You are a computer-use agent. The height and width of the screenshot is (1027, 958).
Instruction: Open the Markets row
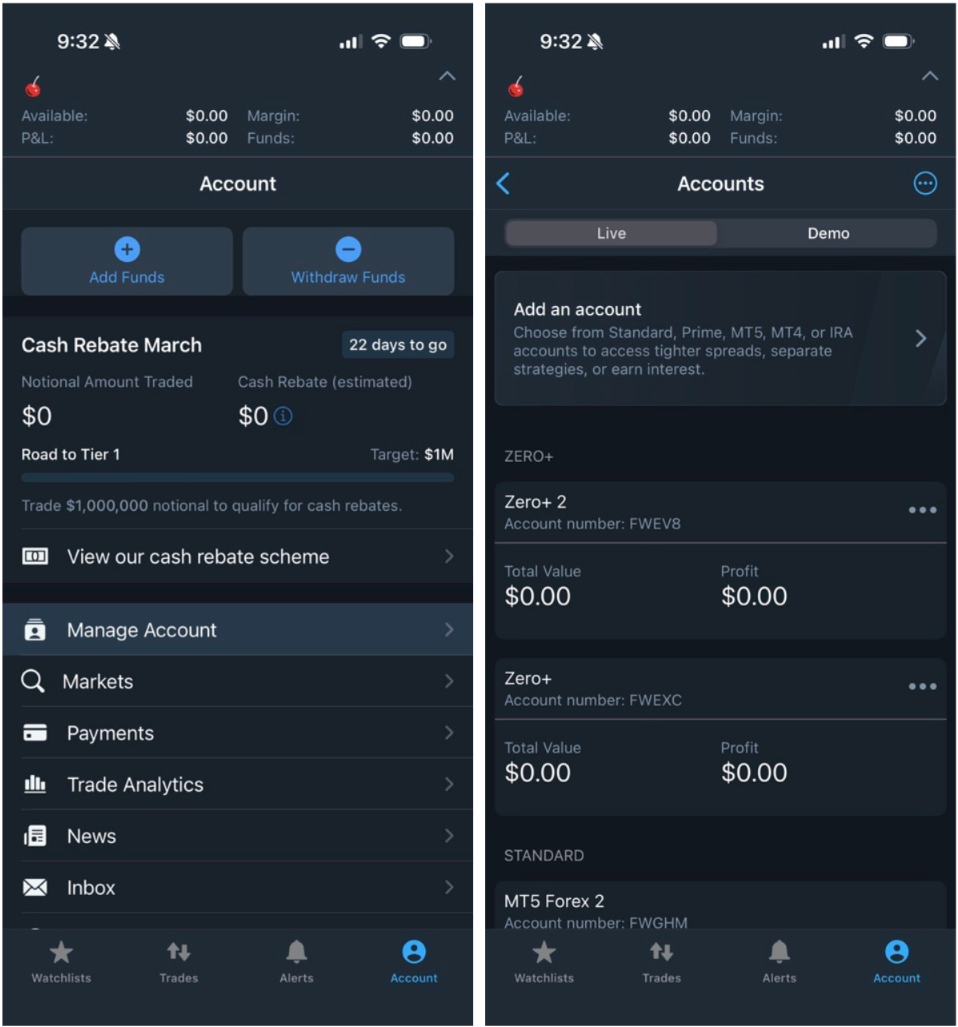(237, 682)
